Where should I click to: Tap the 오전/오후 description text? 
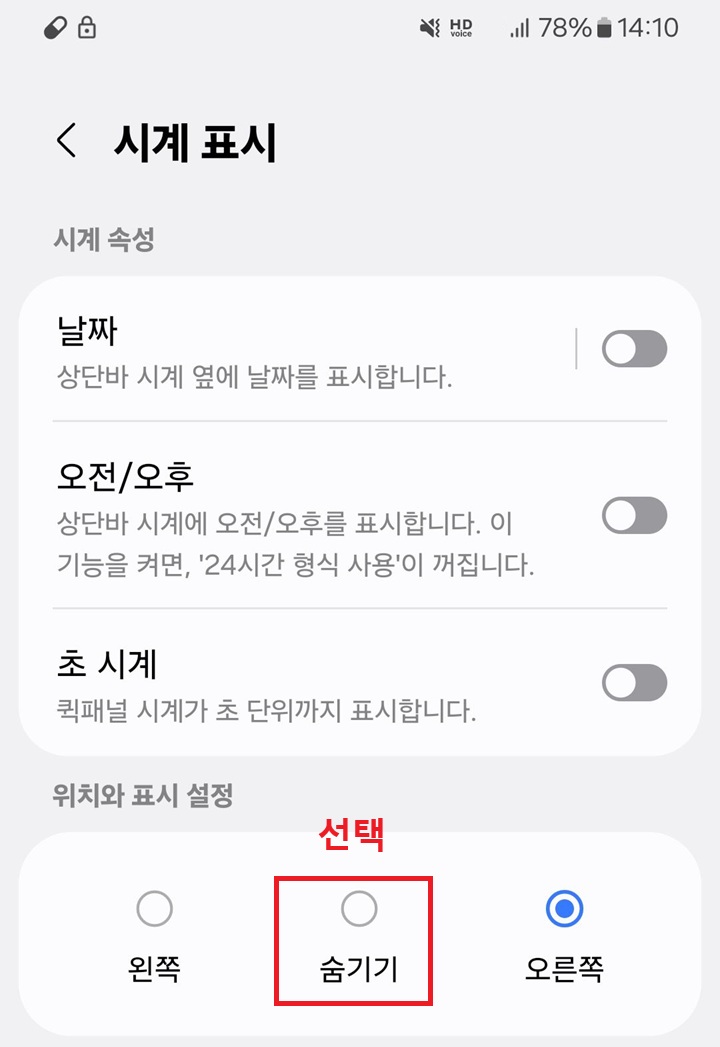point(290,541)
